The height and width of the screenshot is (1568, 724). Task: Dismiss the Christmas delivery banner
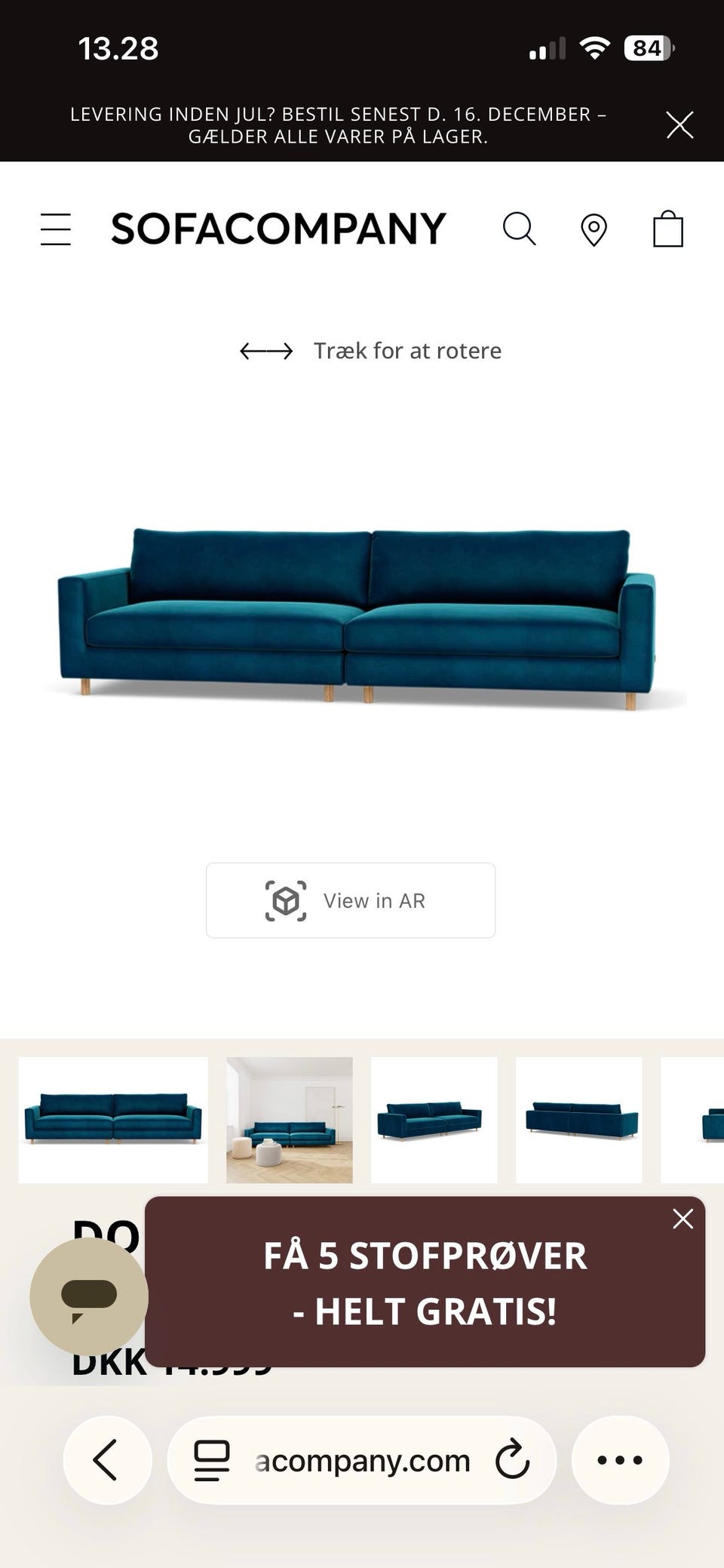(679, 125)
